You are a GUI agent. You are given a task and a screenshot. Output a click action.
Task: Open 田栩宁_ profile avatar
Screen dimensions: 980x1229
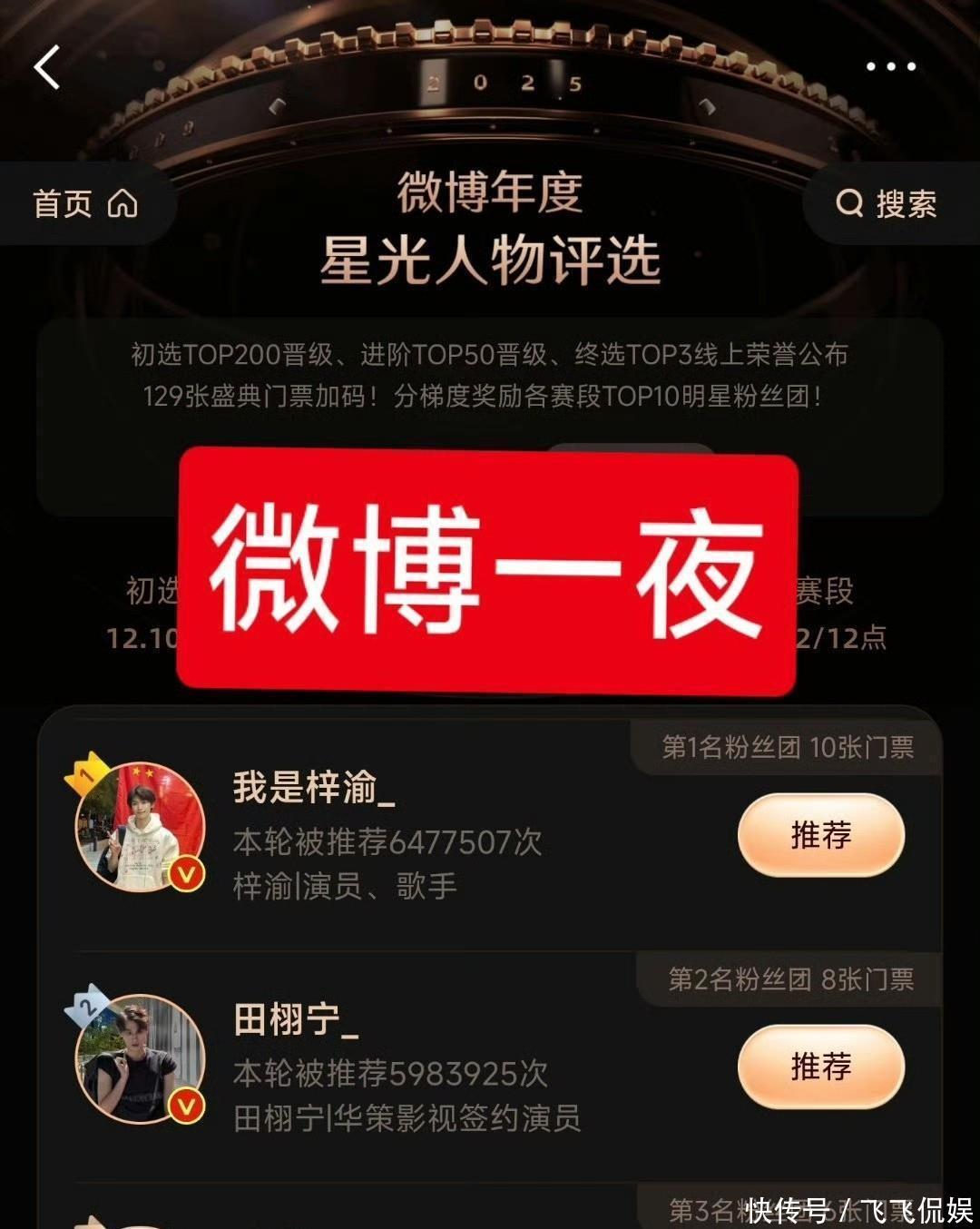click(140, 1059)
